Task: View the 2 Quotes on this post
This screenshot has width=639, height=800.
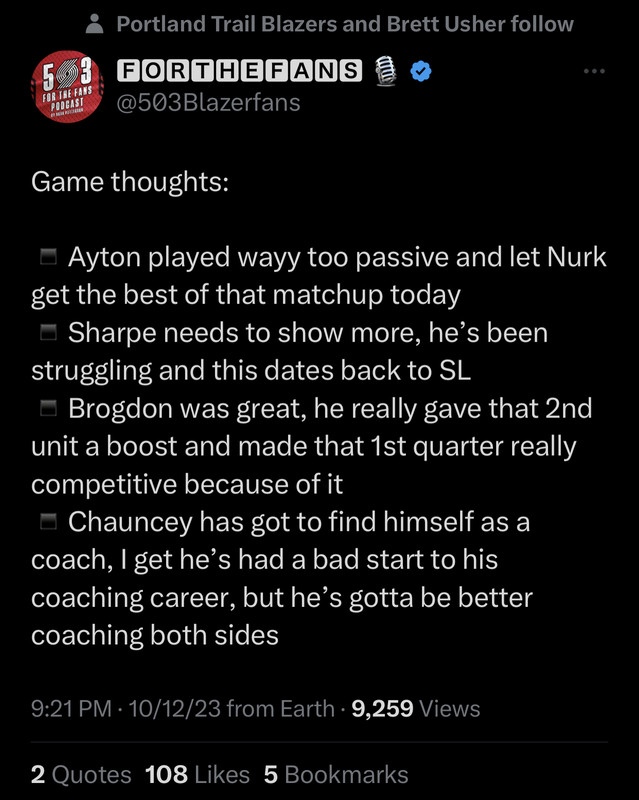Action: (x=81, y=774)
